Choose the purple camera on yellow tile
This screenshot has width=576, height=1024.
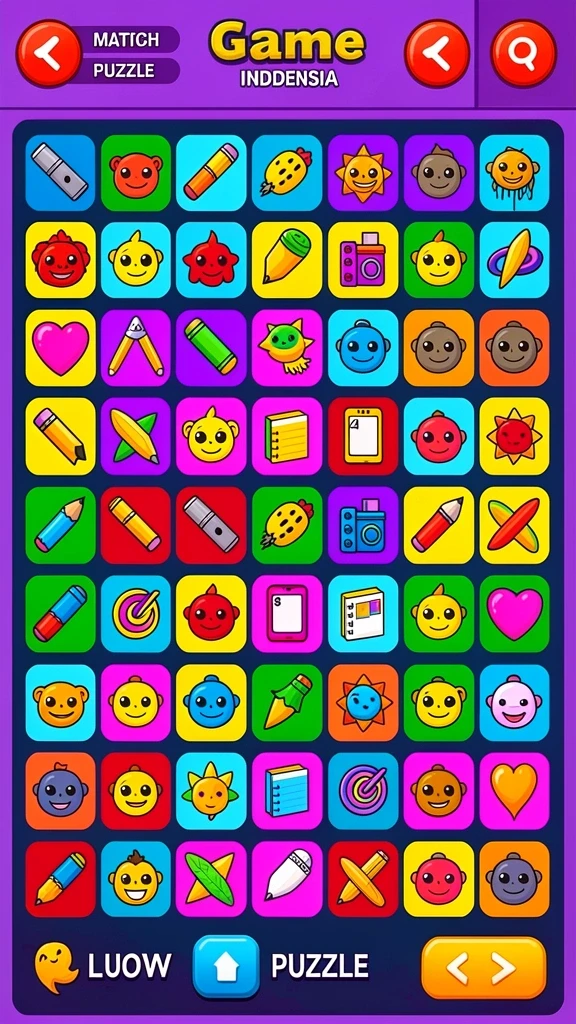click(363, 259)
